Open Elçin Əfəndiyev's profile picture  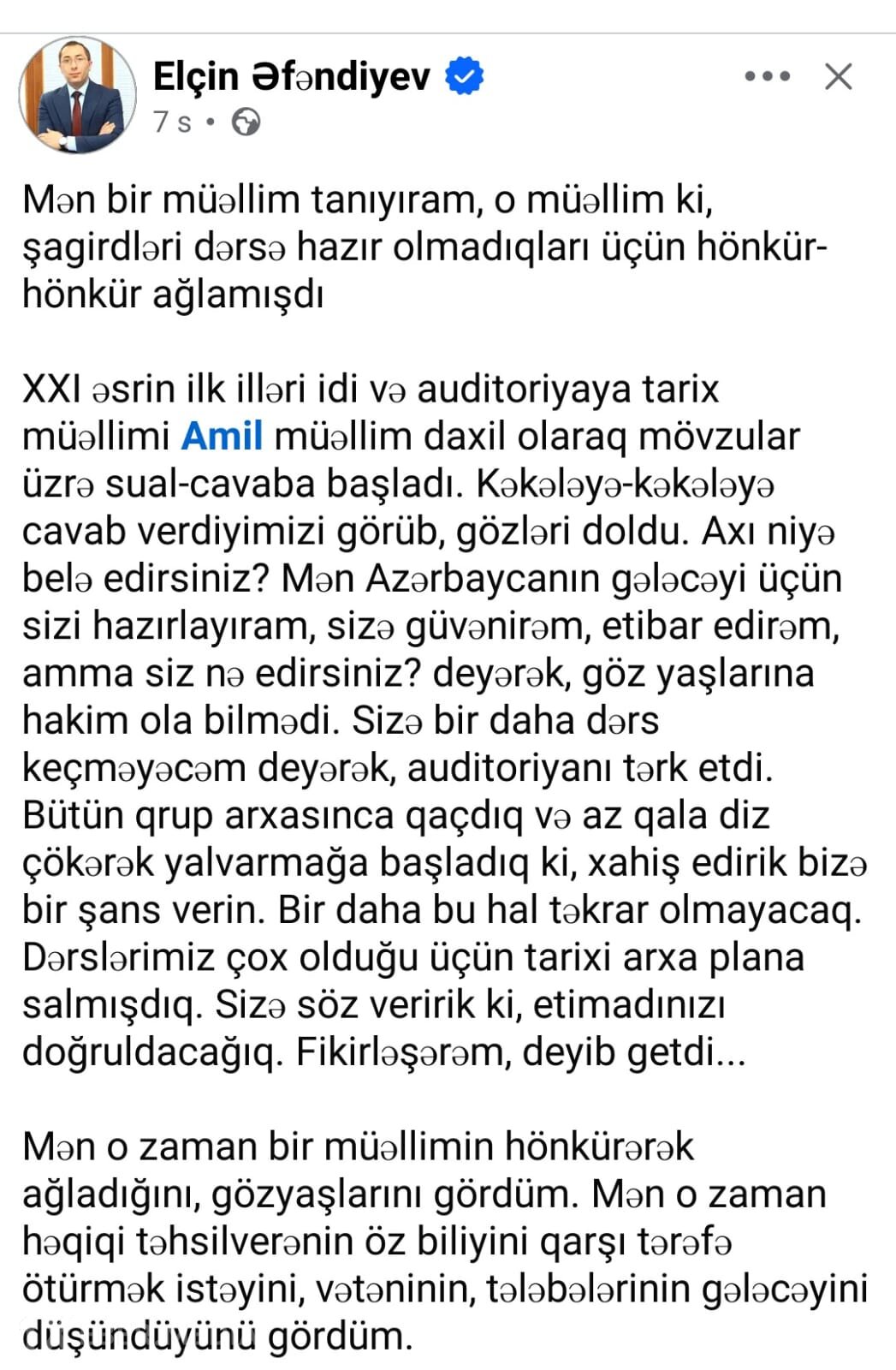[x=77, y=95]
